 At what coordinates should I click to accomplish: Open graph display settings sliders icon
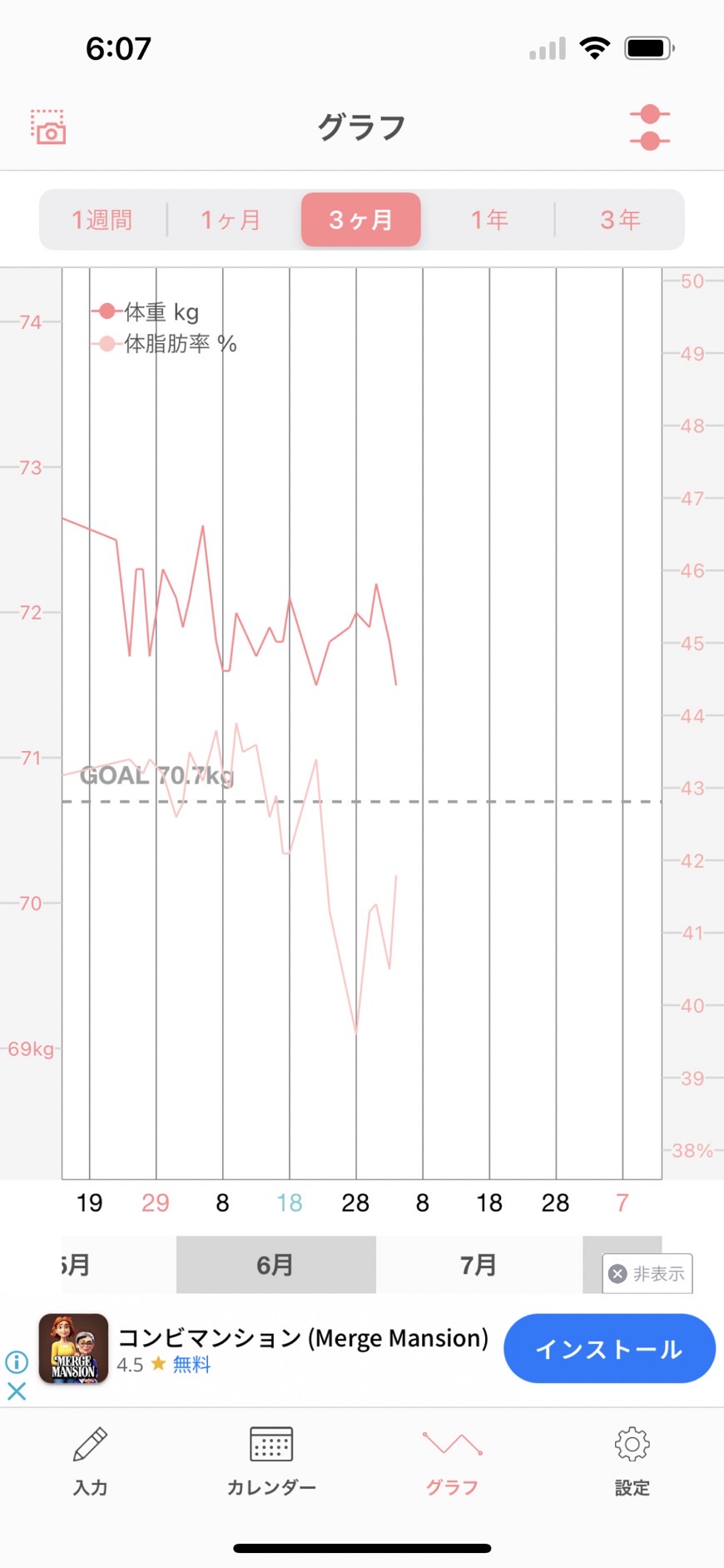tap(650, 127)
